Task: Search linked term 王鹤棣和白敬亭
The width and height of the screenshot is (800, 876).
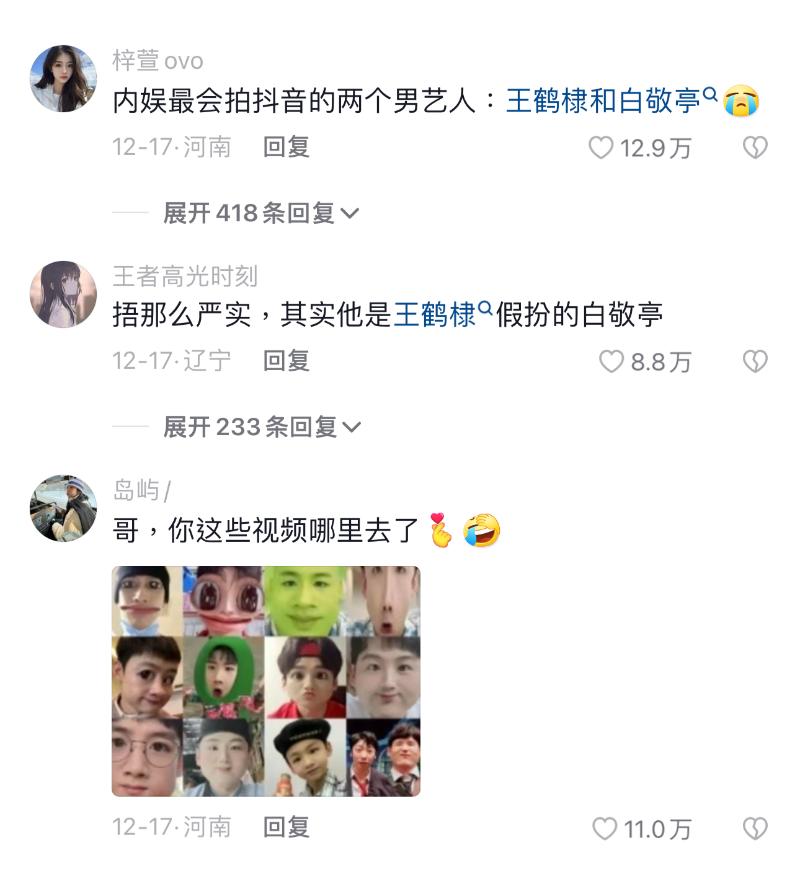Action: coord(610,101)
